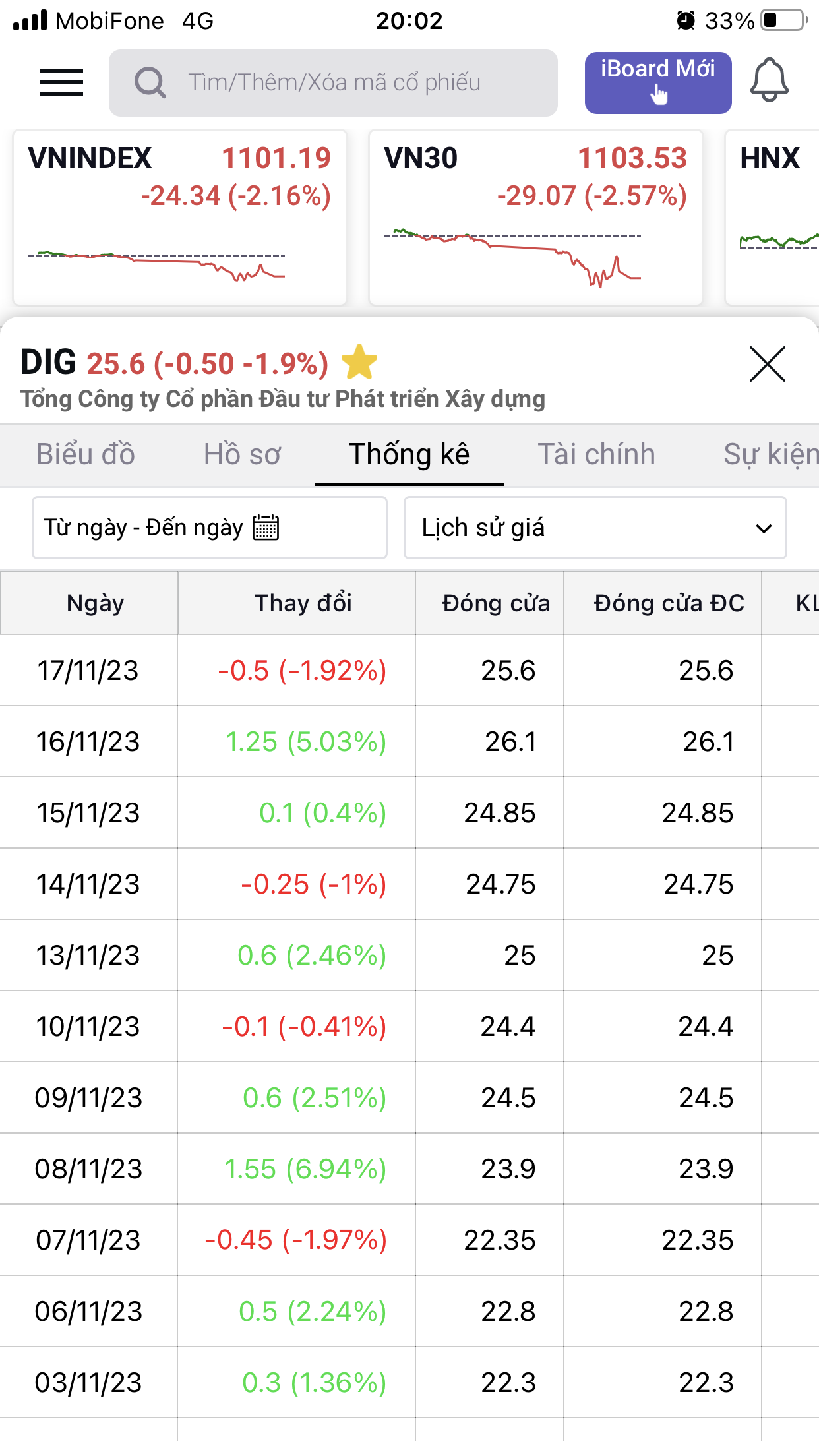
Task: Switch to the Tài chính tab
Action: coord(596,454)
